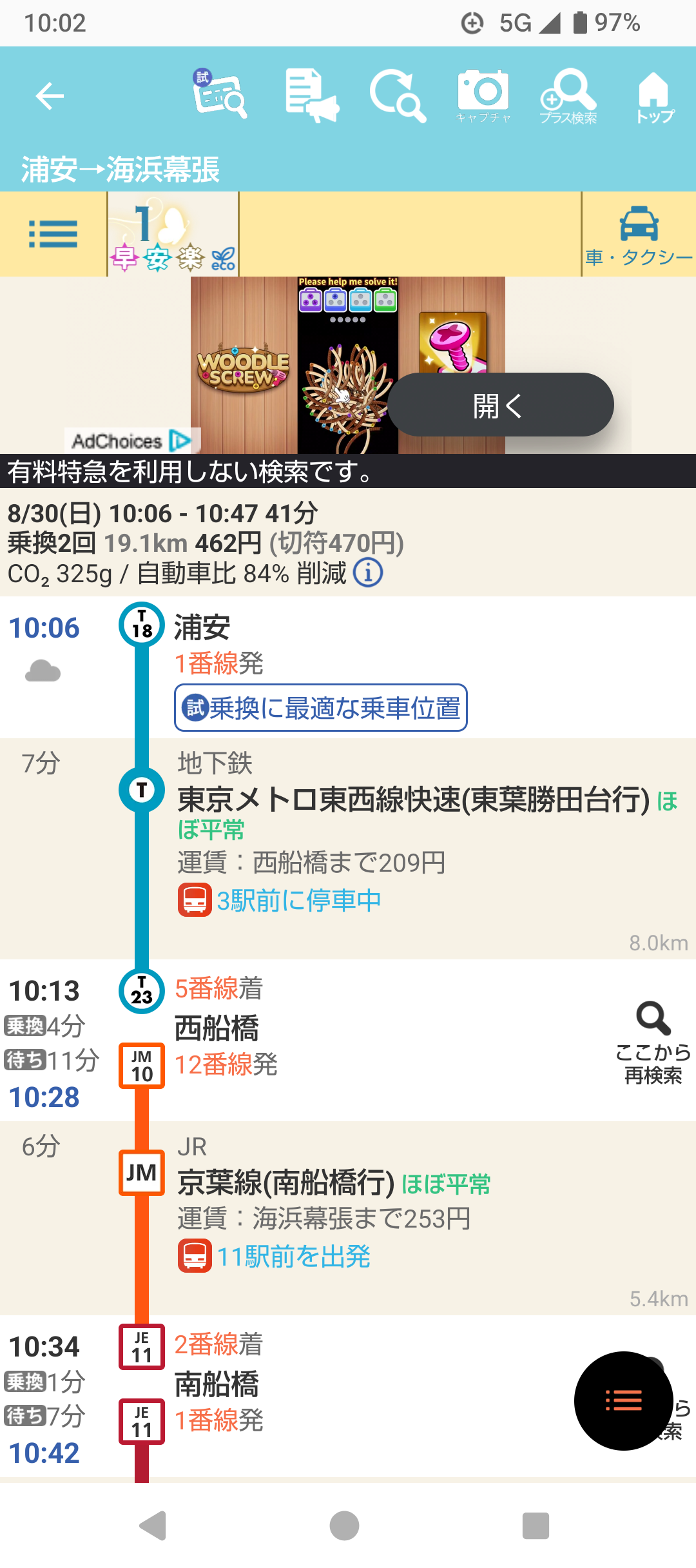
Task: Open the re-search icon with circular arrow
Action: click(x=397, y=97)
